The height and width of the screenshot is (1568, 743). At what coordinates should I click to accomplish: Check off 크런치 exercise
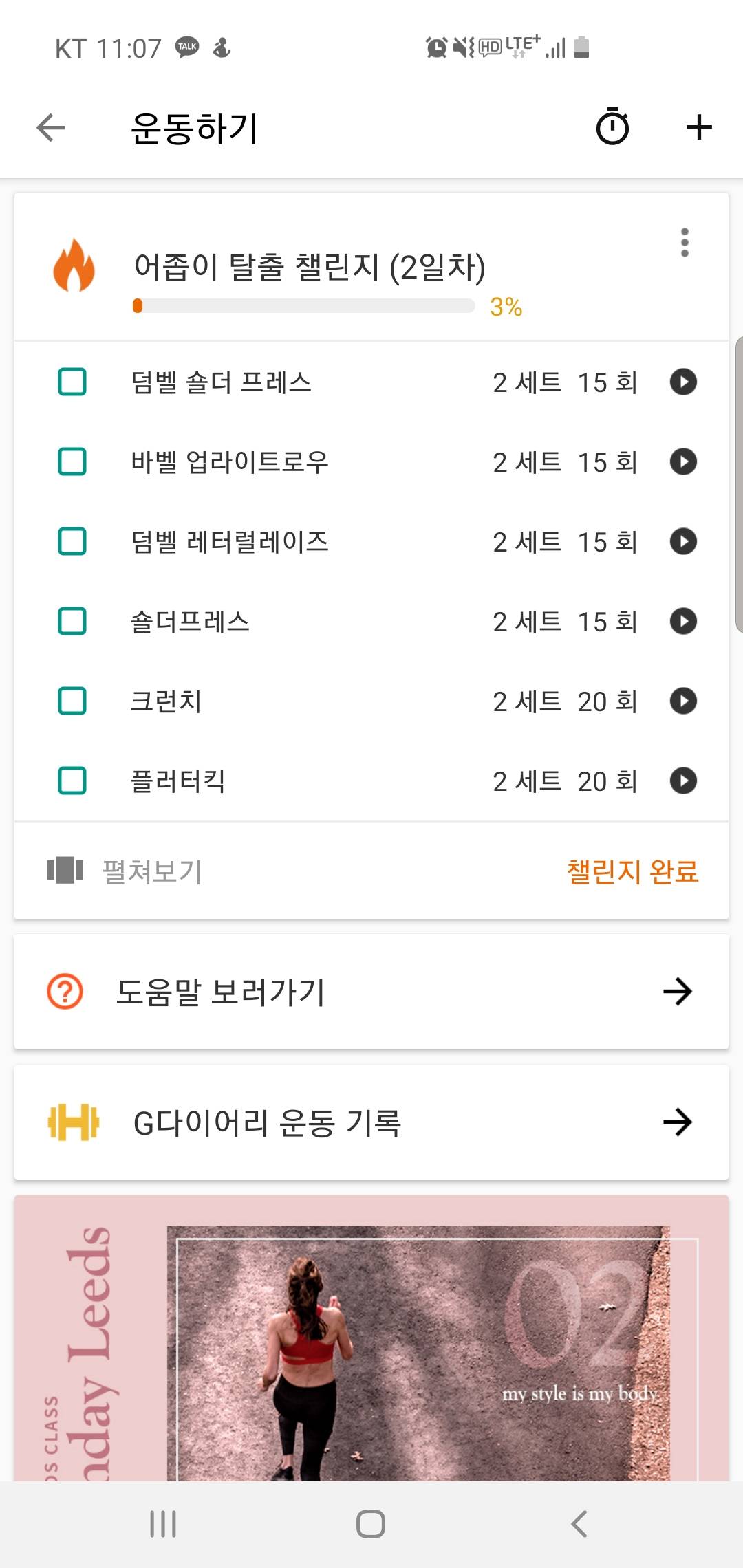pyautogui.click(x=72, y=701)
